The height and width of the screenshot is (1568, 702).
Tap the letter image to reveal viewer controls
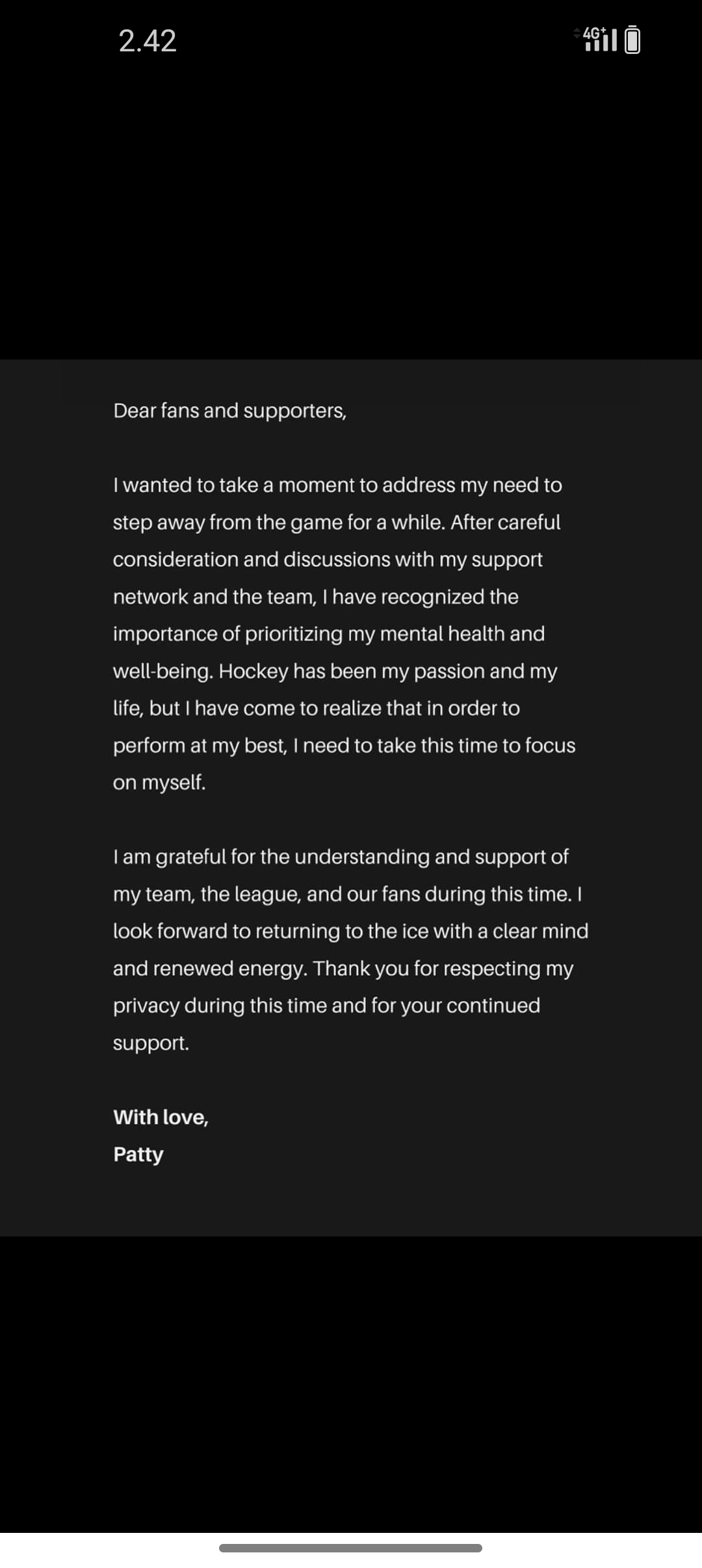pos(351,797)
